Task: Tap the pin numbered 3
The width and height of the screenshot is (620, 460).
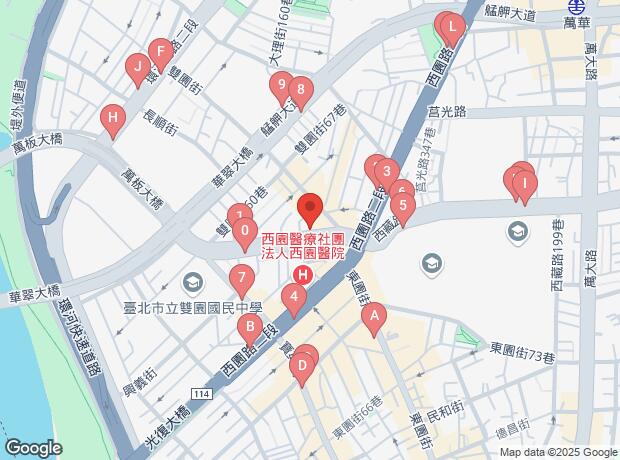Action: pyautogui.click(x=387, y=172)
